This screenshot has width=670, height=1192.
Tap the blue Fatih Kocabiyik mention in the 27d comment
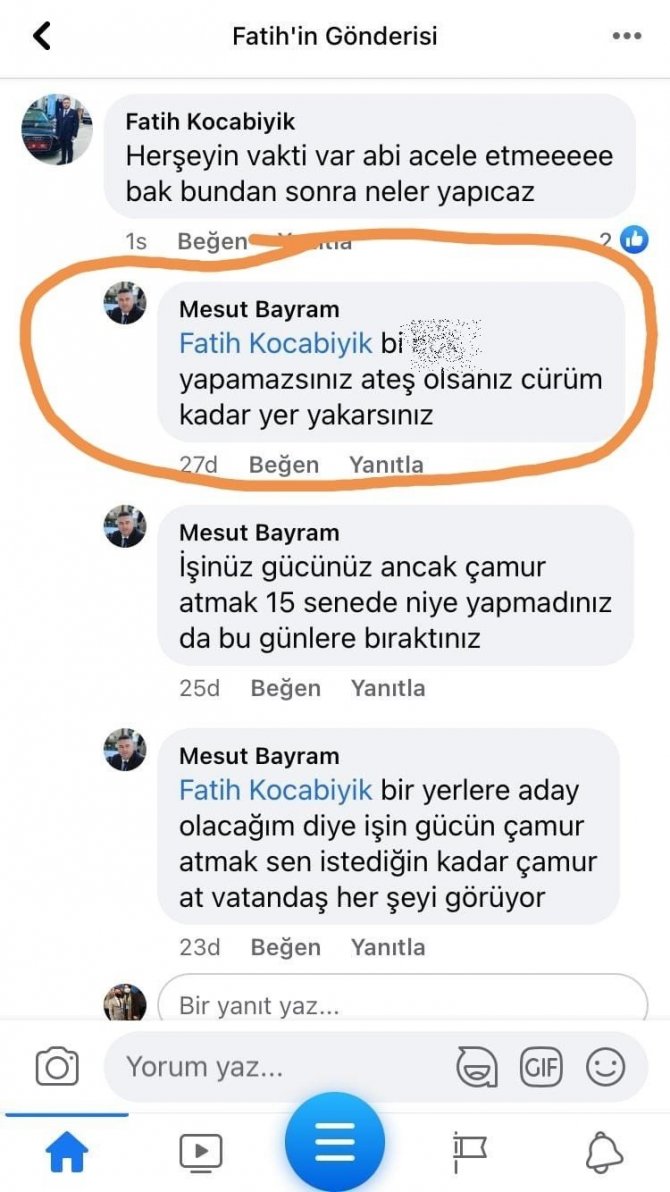(x=275, y=344)
